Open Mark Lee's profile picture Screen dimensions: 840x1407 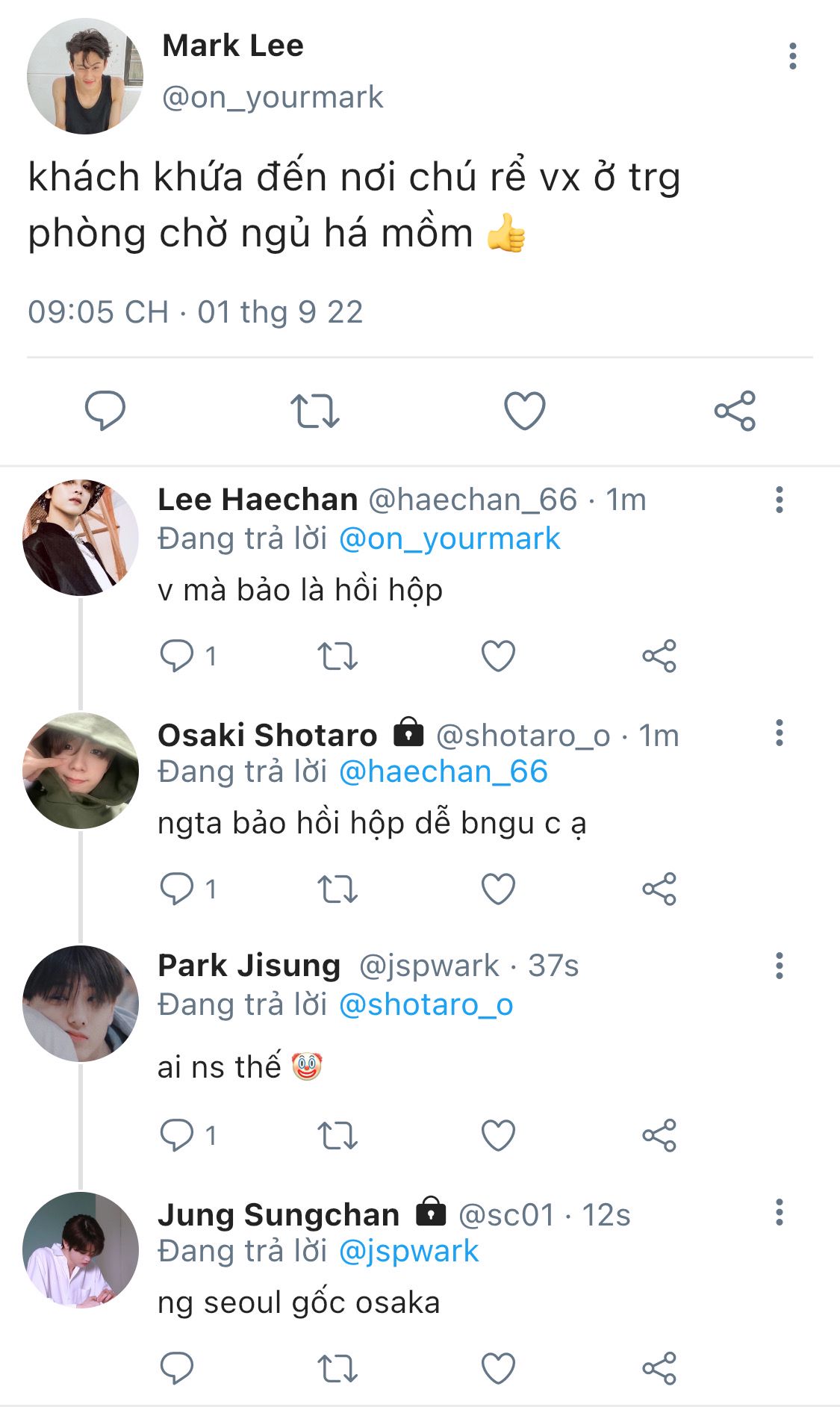coord(84,76)
